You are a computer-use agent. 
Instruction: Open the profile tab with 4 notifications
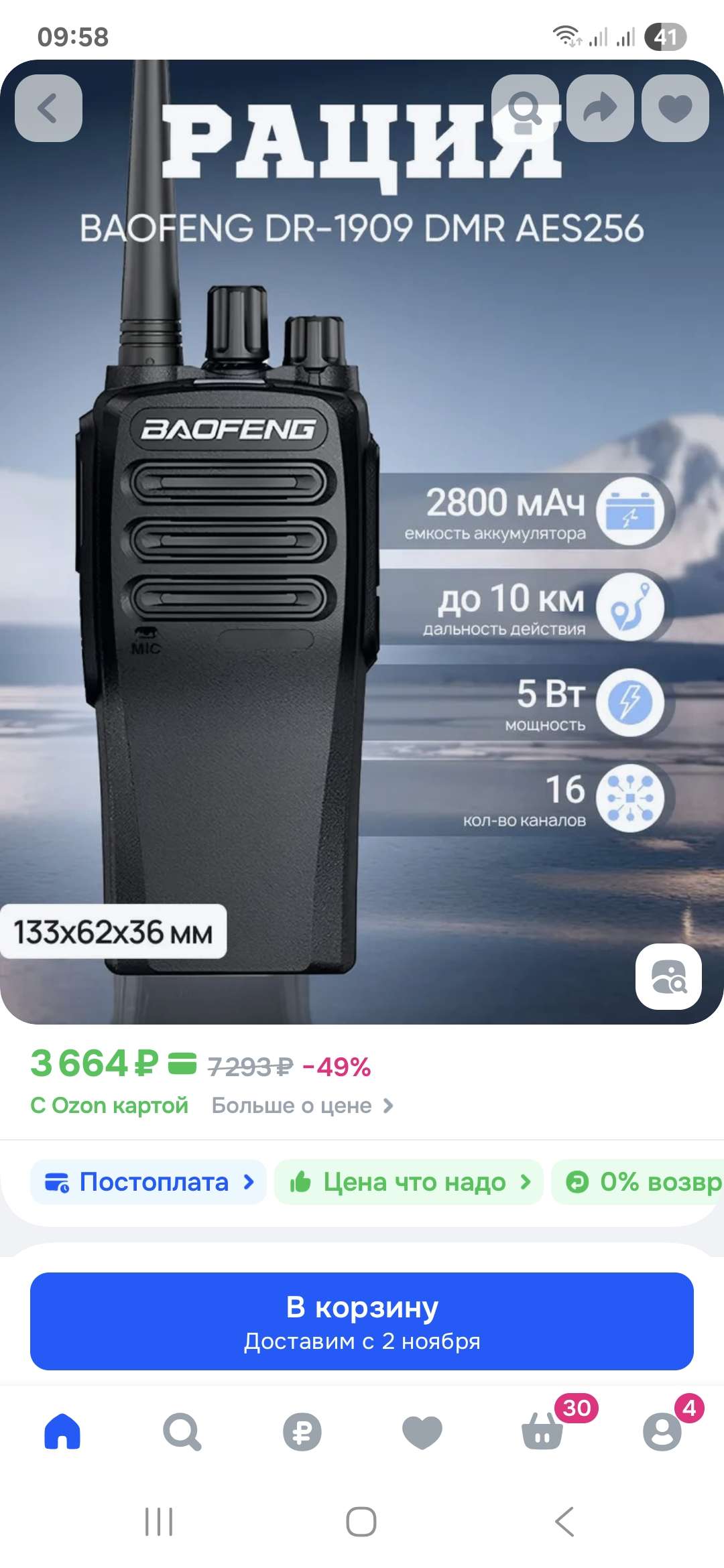pyautogui.click(x=662, y=1431)
